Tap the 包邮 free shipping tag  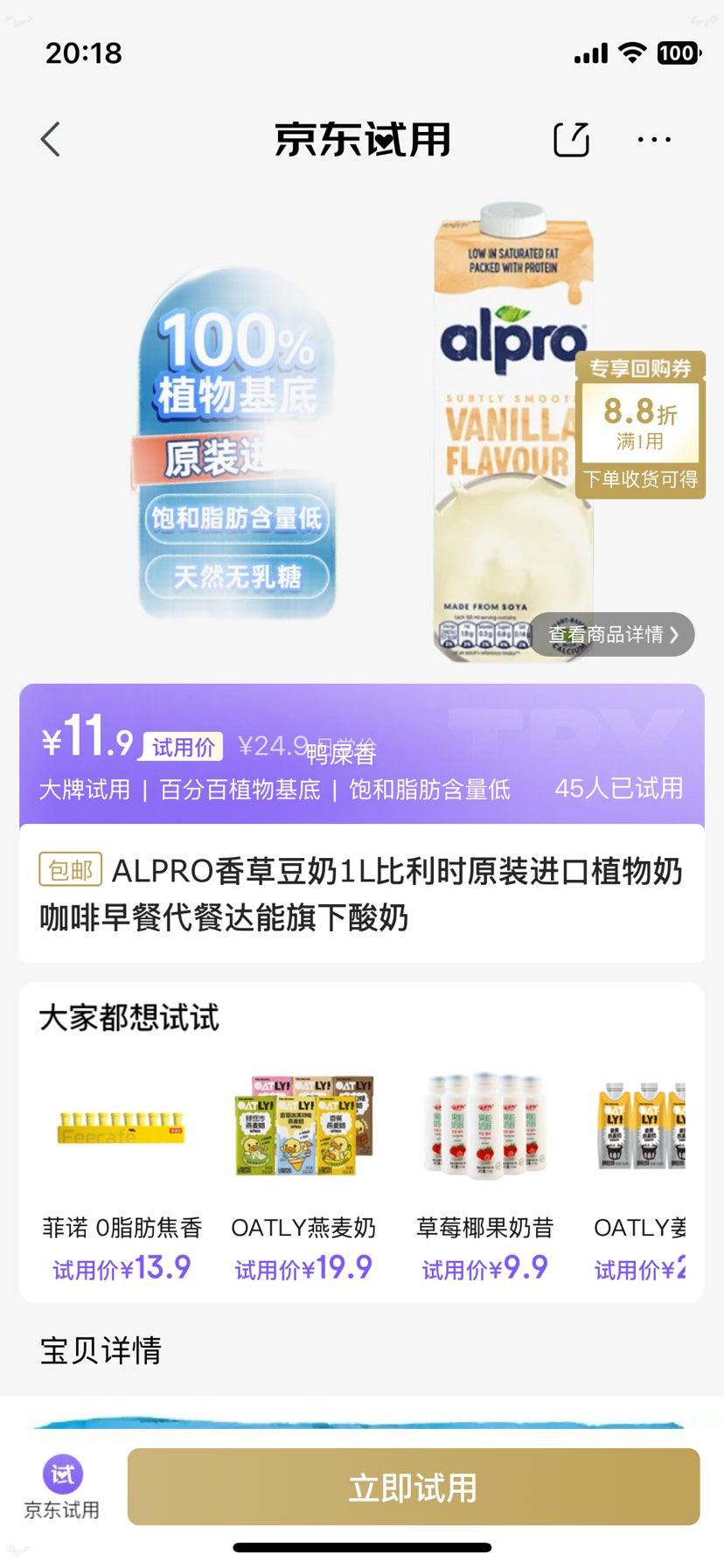68,869
